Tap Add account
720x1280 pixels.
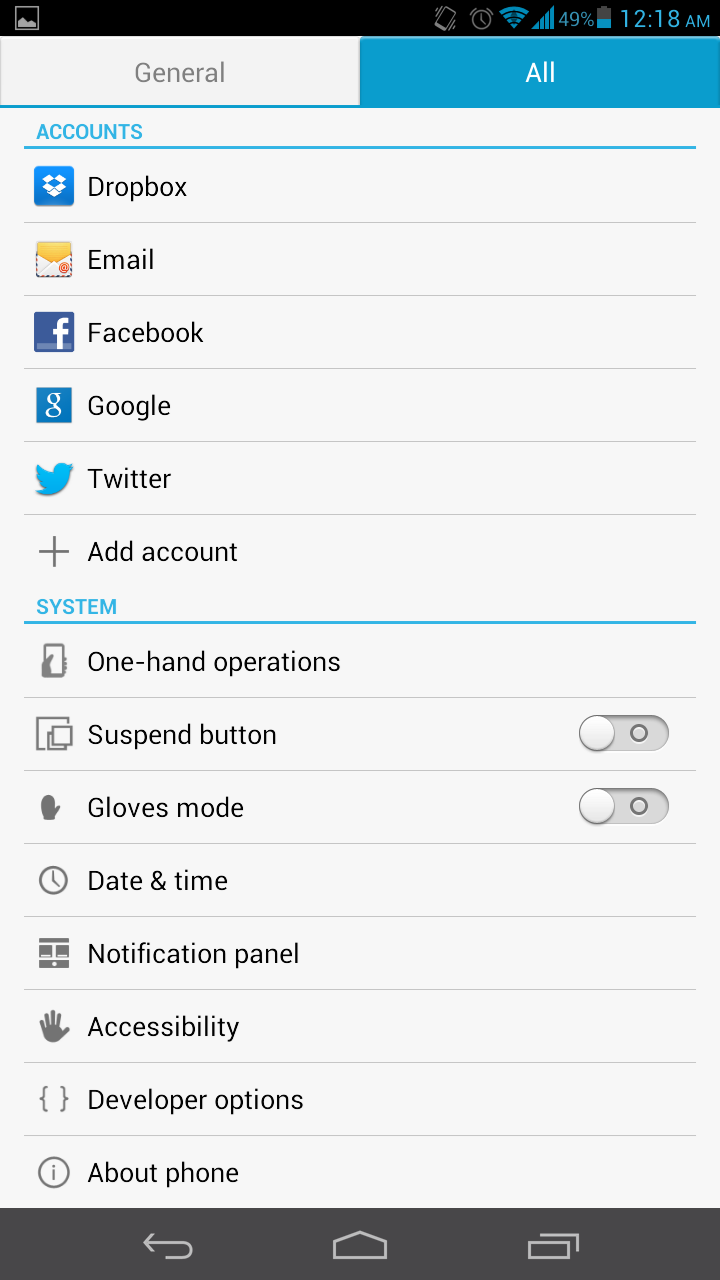coord(360,551)
